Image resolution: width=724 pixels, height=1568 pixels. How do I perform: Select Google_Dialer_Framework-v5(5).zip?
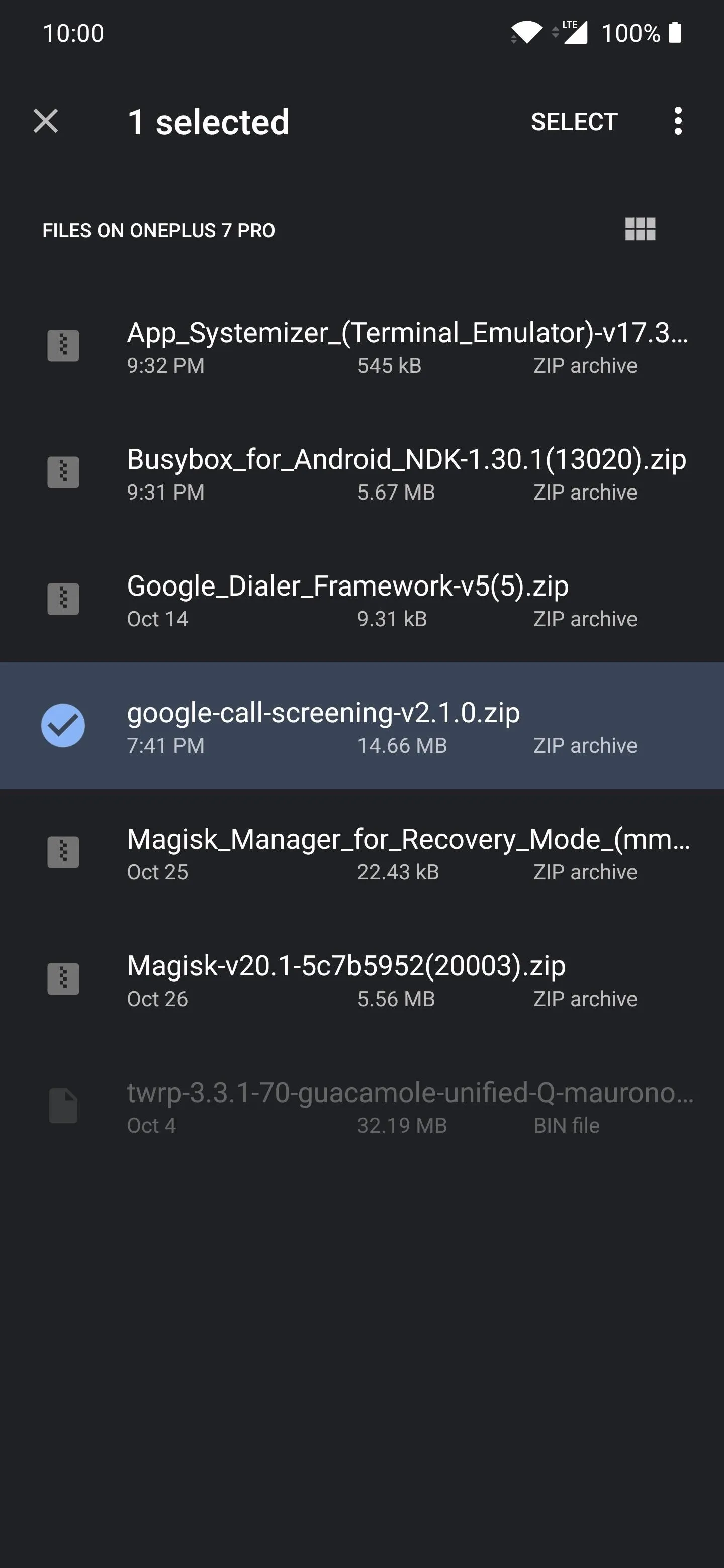pyautogui.click(x=361, y=599)
